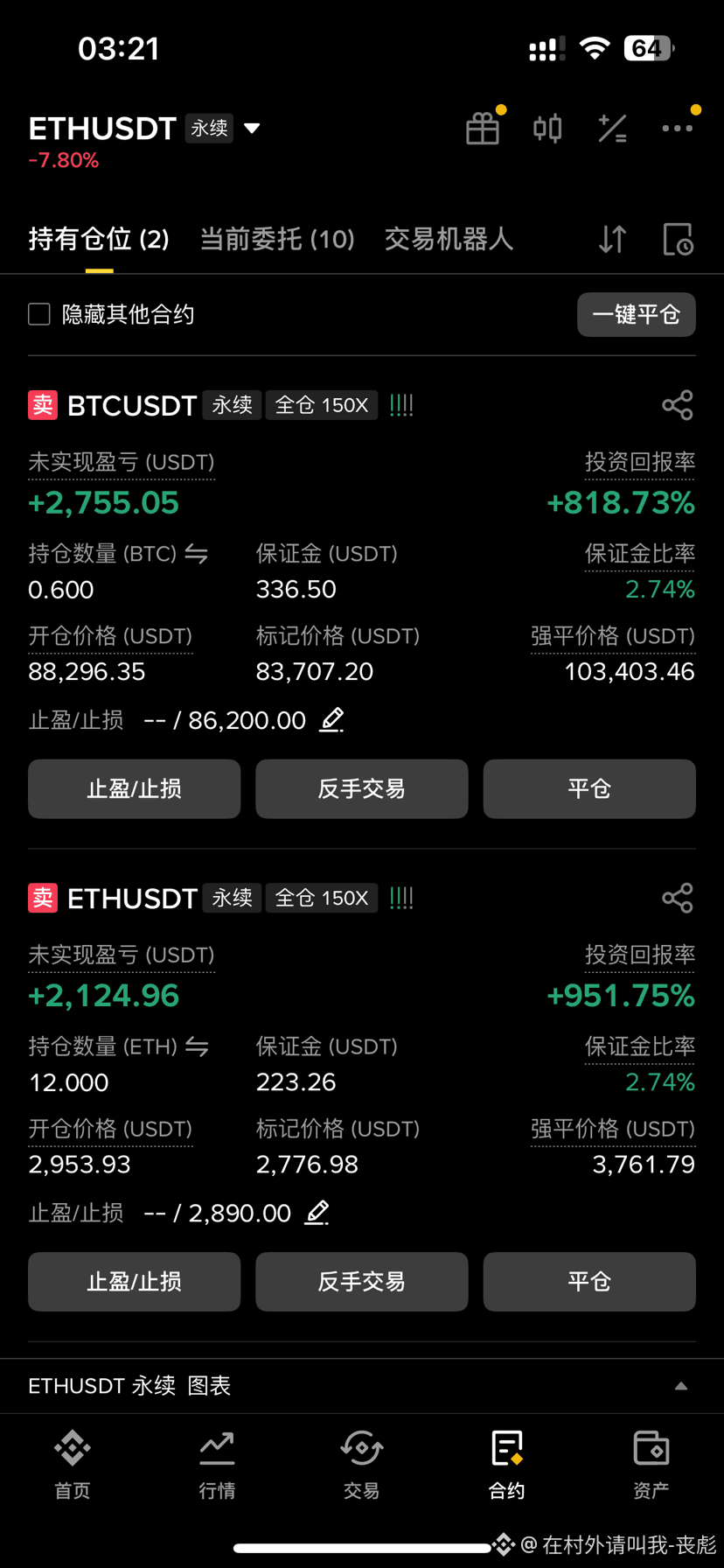Image resolution: width=724 pixels, height=1568 pixels.
Task: Open the overflow menu with three dots
Action: 678,129
